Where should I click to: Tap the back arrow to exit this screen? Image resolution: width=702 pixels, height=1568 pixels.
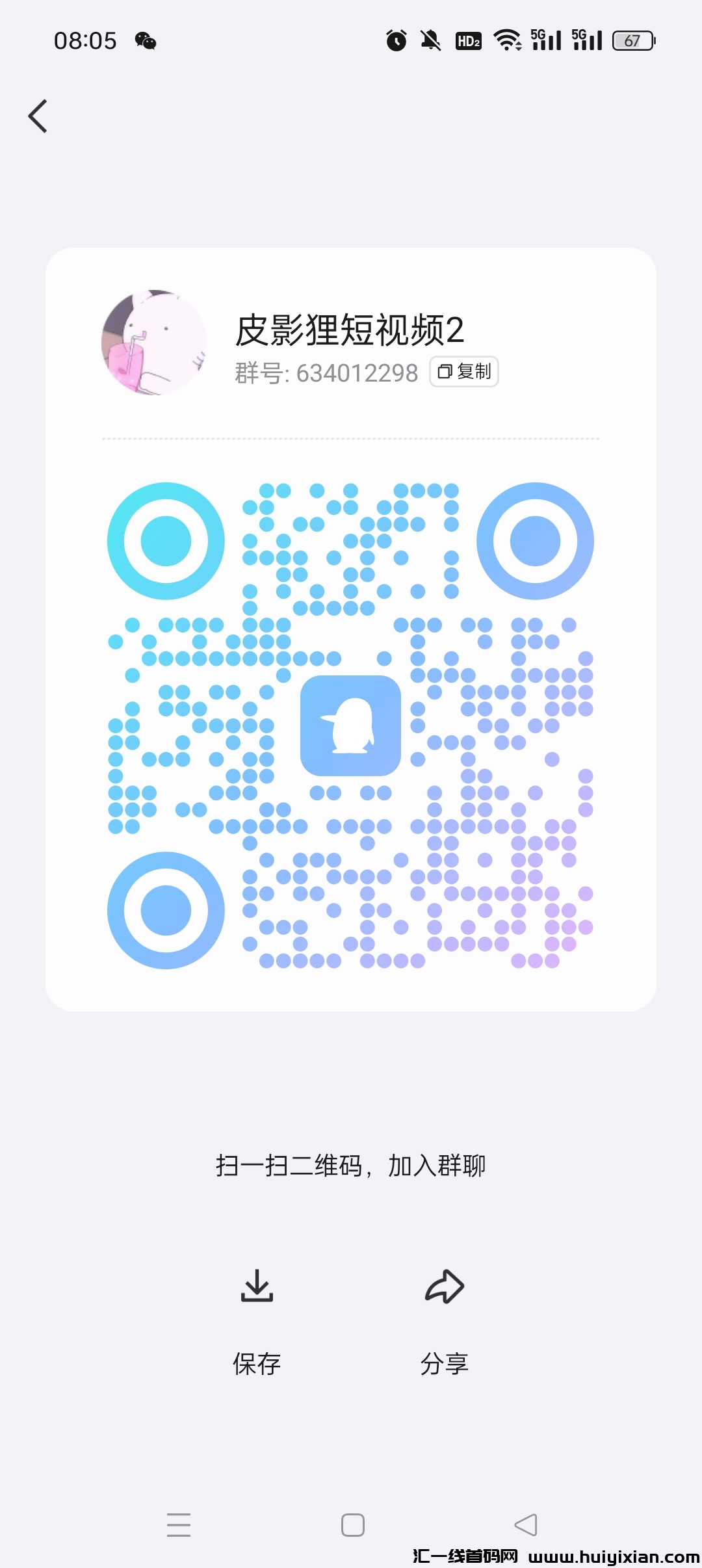37,116
